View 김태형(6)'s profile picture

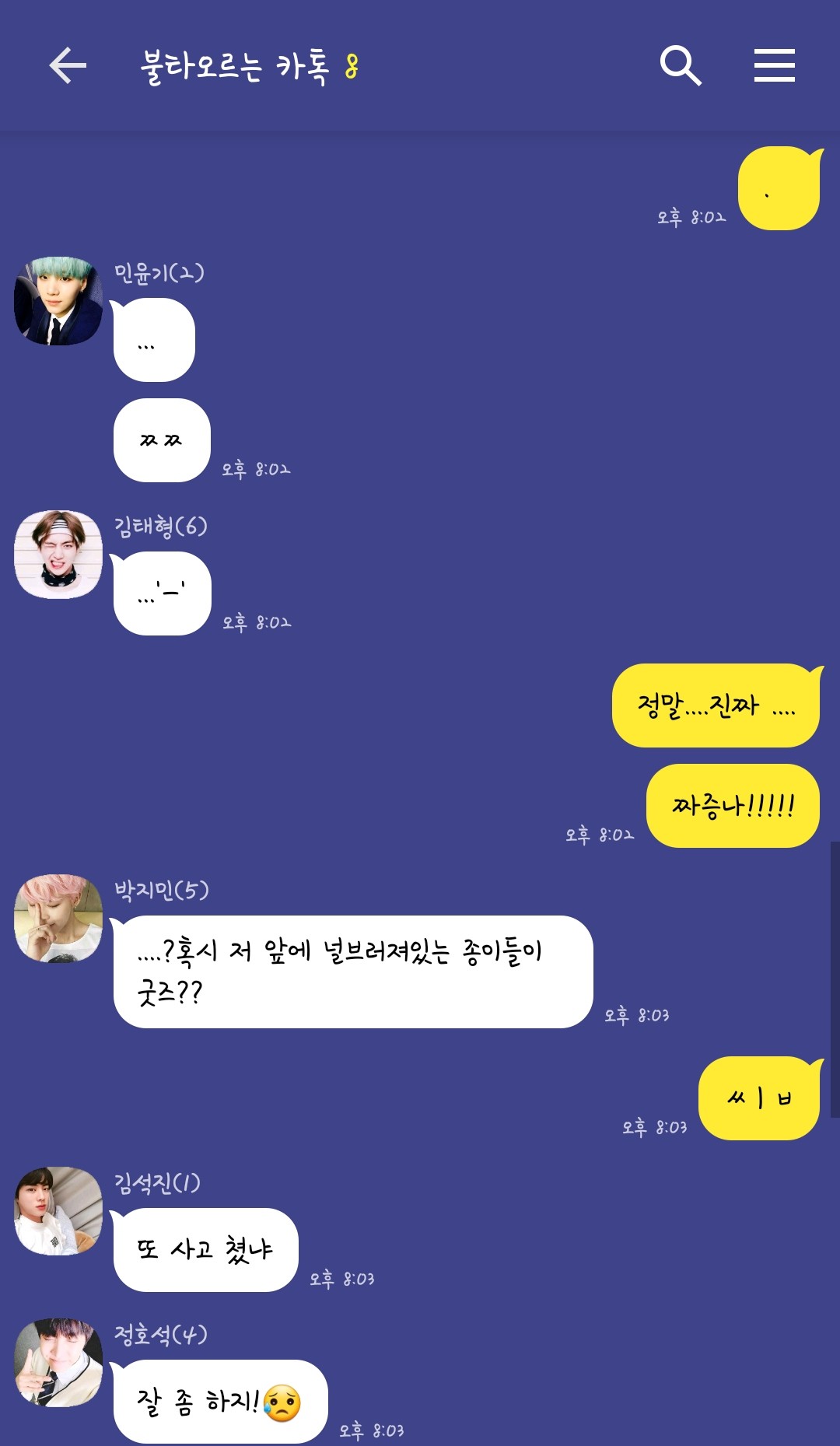[58, 555]
